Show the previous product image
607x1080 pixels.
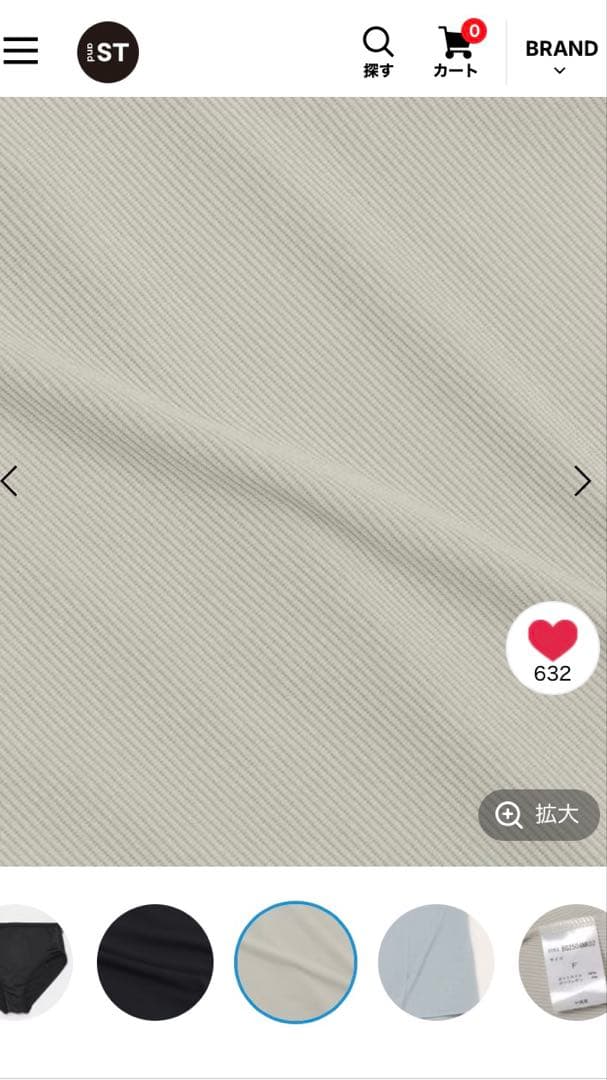10,481
